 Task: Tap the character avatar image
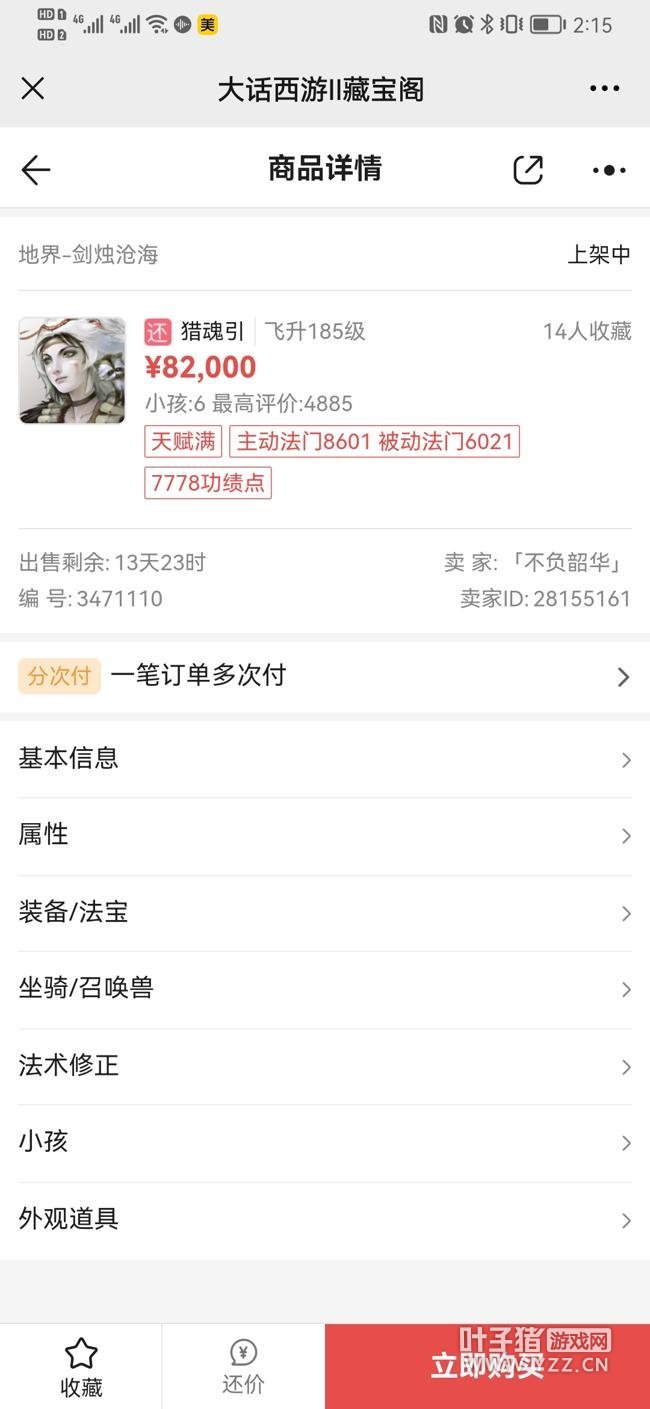coord(72,371)
